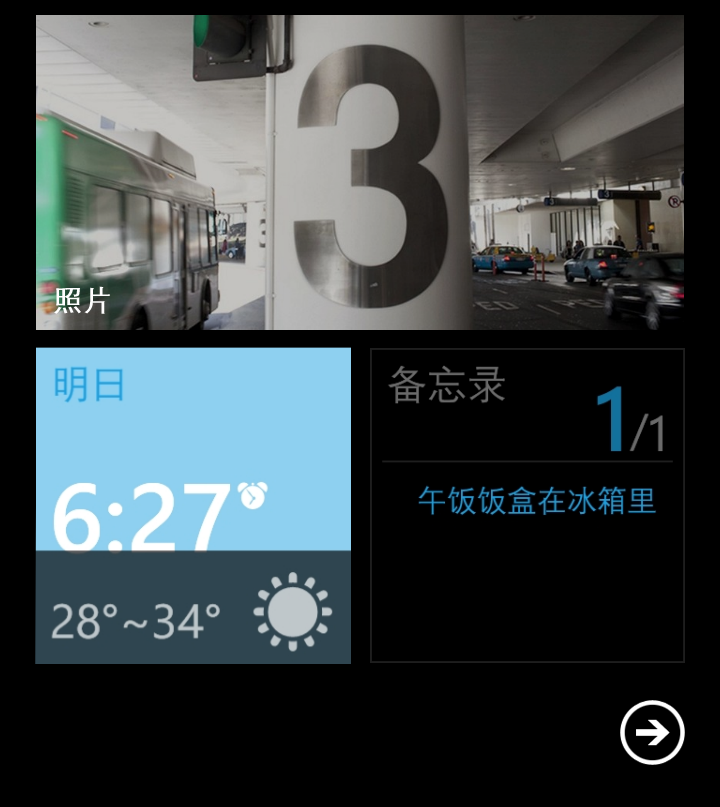Open the 备忘录 memo tile
Image resolution: width=720 pixels, height=807 pixels.
tap(527, 505)
